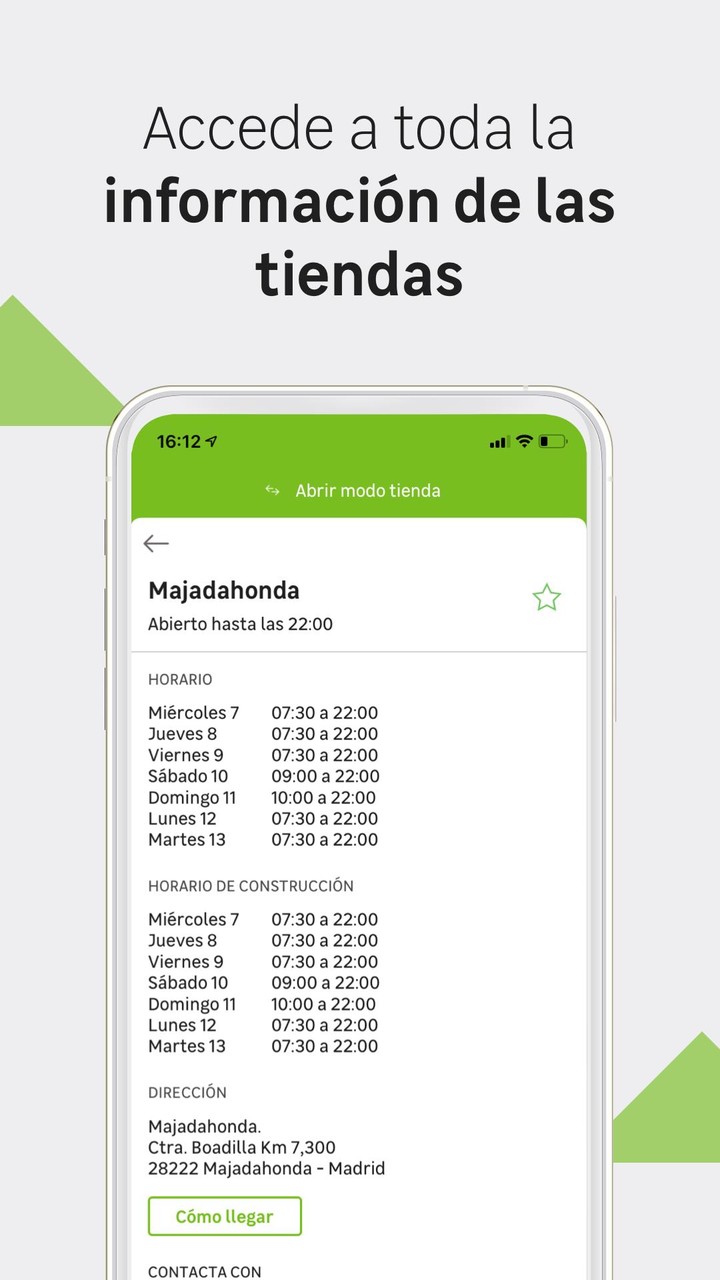Select the store name Majadahonda
This screenshot has width=720, height=1280.
pyautogui.click(x=224, y=591)
